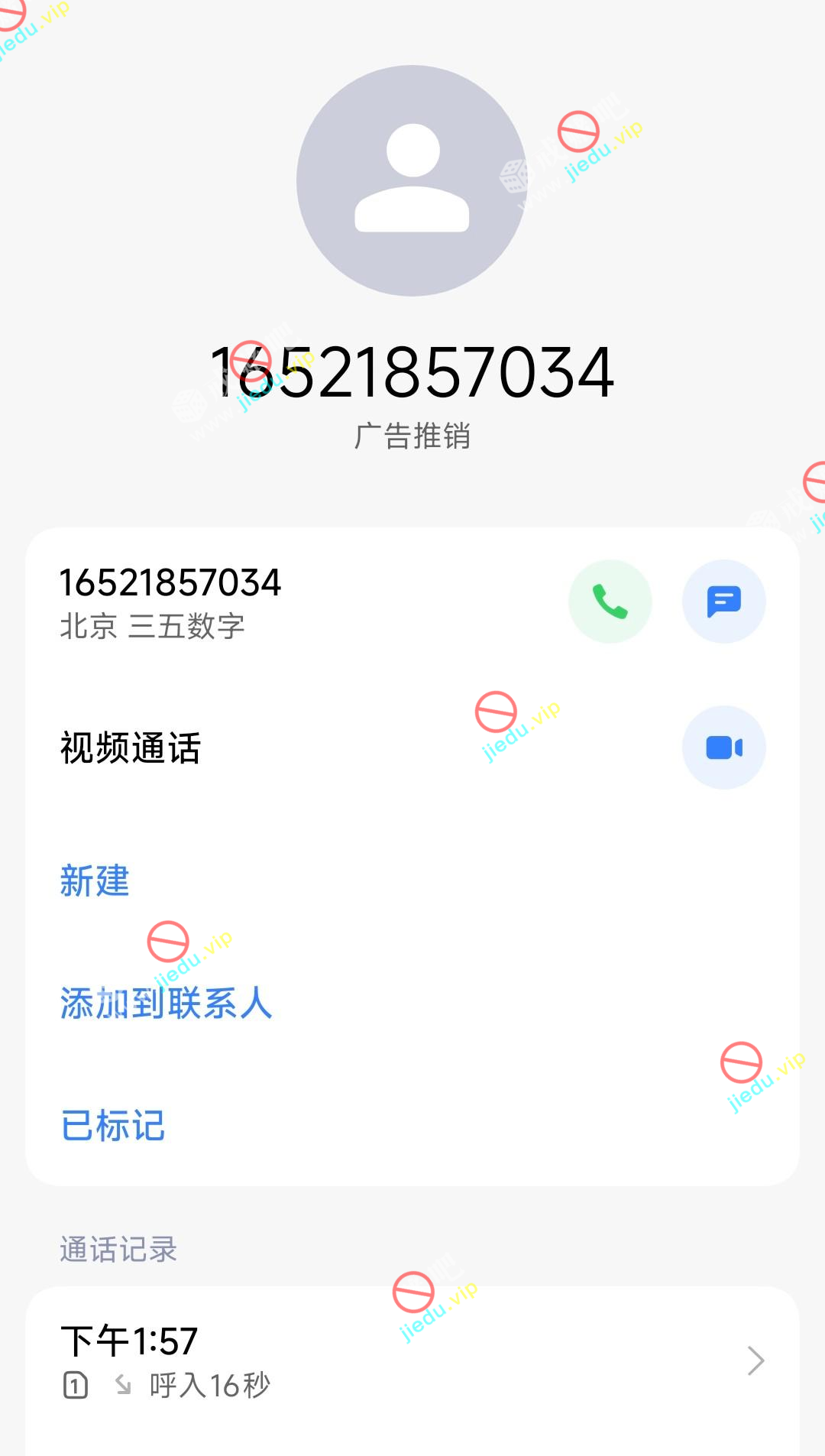Open the 下午1:57 incoming call record
825x1456 pixels.
(x=412, y=1360)
